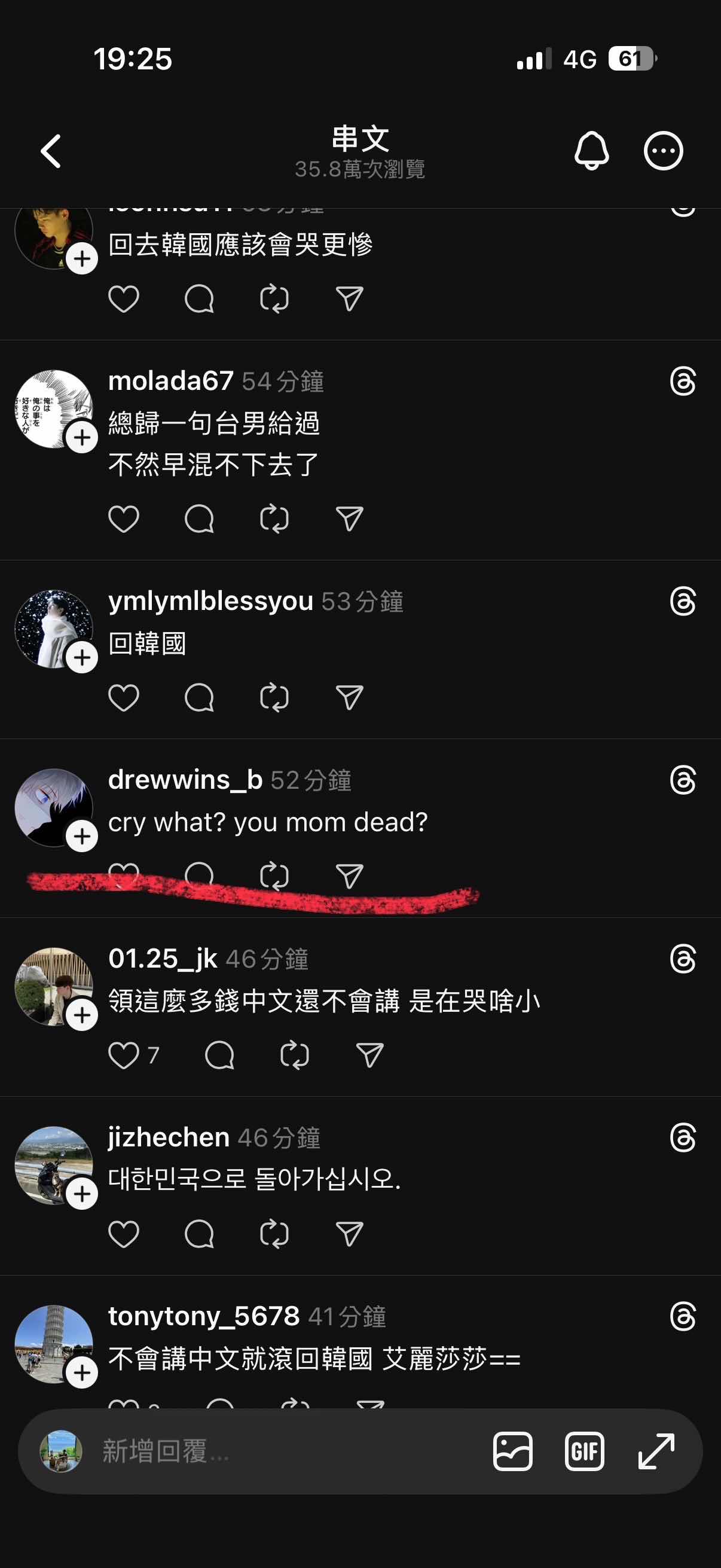Attach a photo to your reply
Viewport: 721px width, 1568px height.
coord(512,1452)
